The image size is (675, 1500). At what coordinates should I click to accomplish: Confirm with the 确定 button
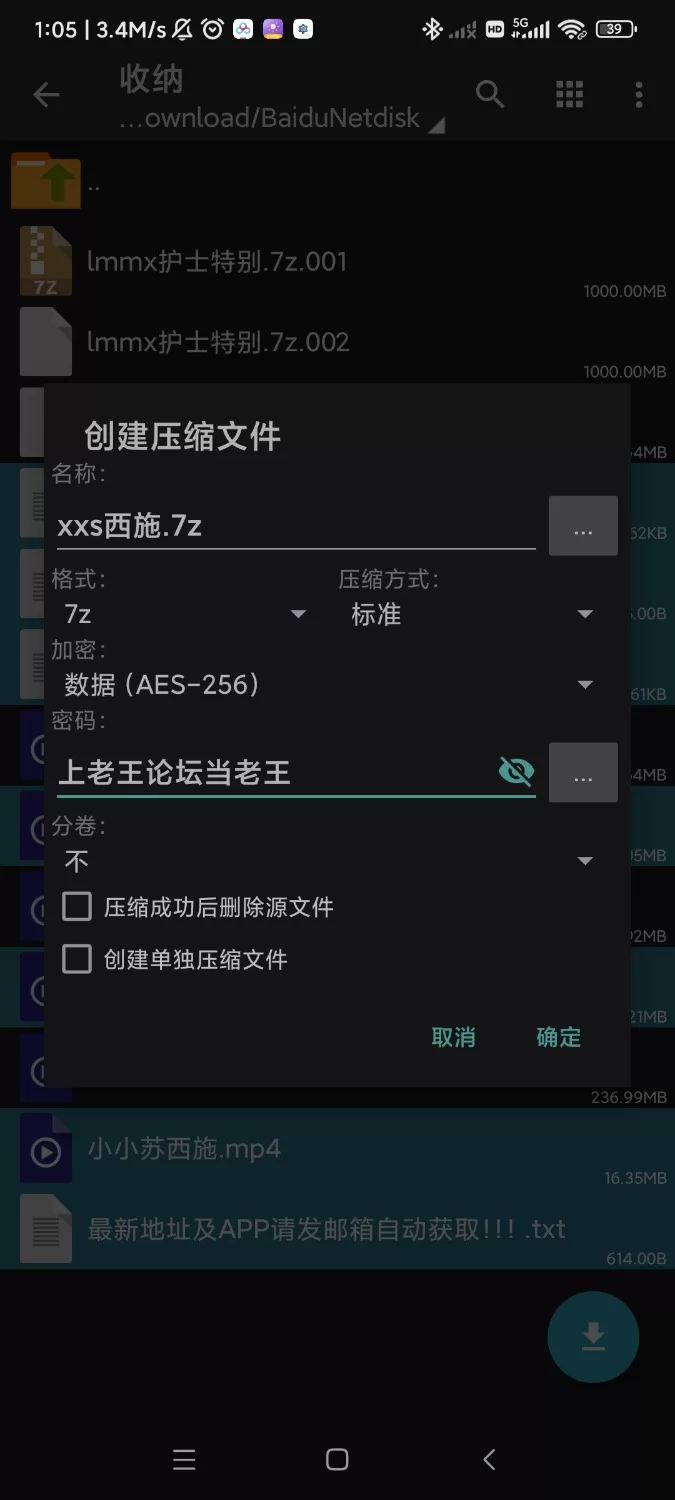[x=558, y=1037]
